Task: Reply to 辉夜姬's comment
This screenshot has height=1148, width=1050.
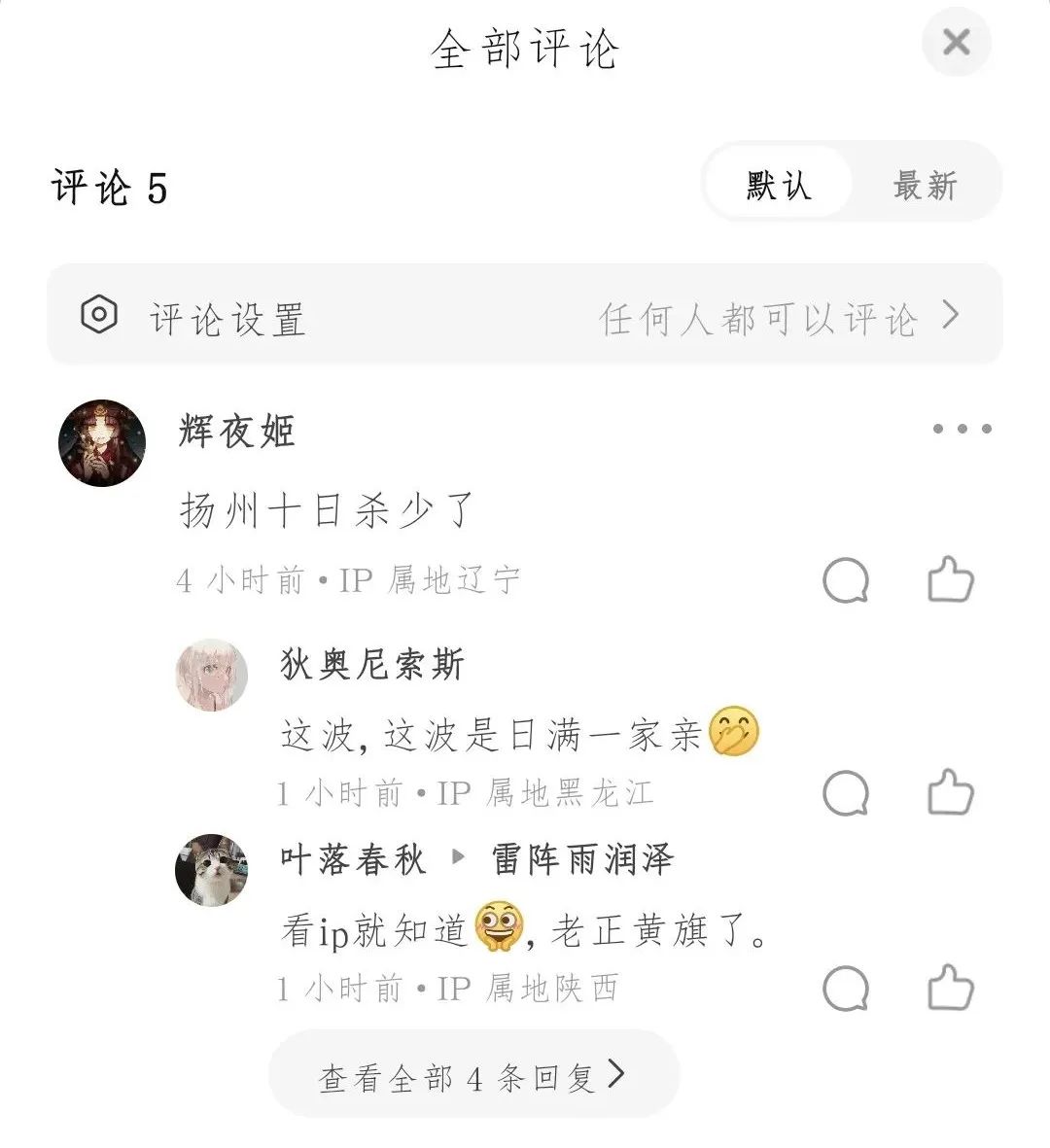Action: (846, 581)
